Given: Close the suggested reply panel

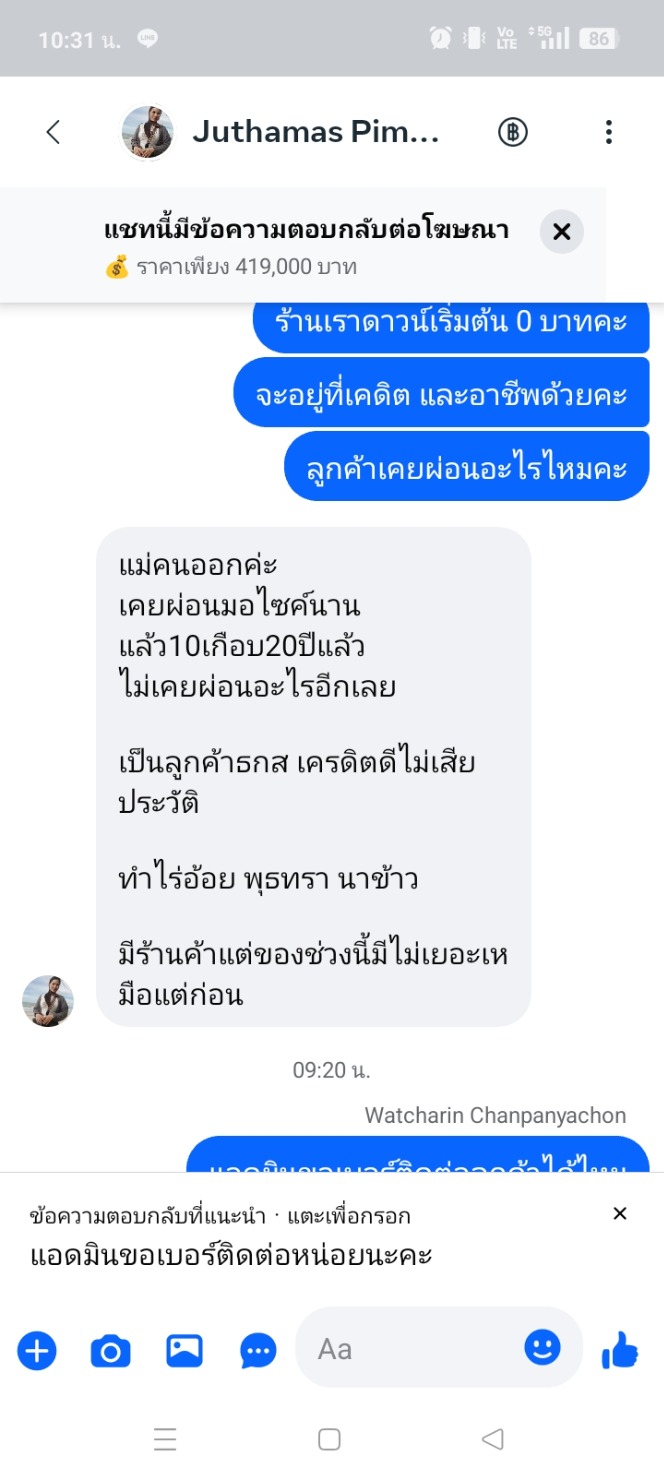Looking at the screenshot, I should coord(620,1213).
